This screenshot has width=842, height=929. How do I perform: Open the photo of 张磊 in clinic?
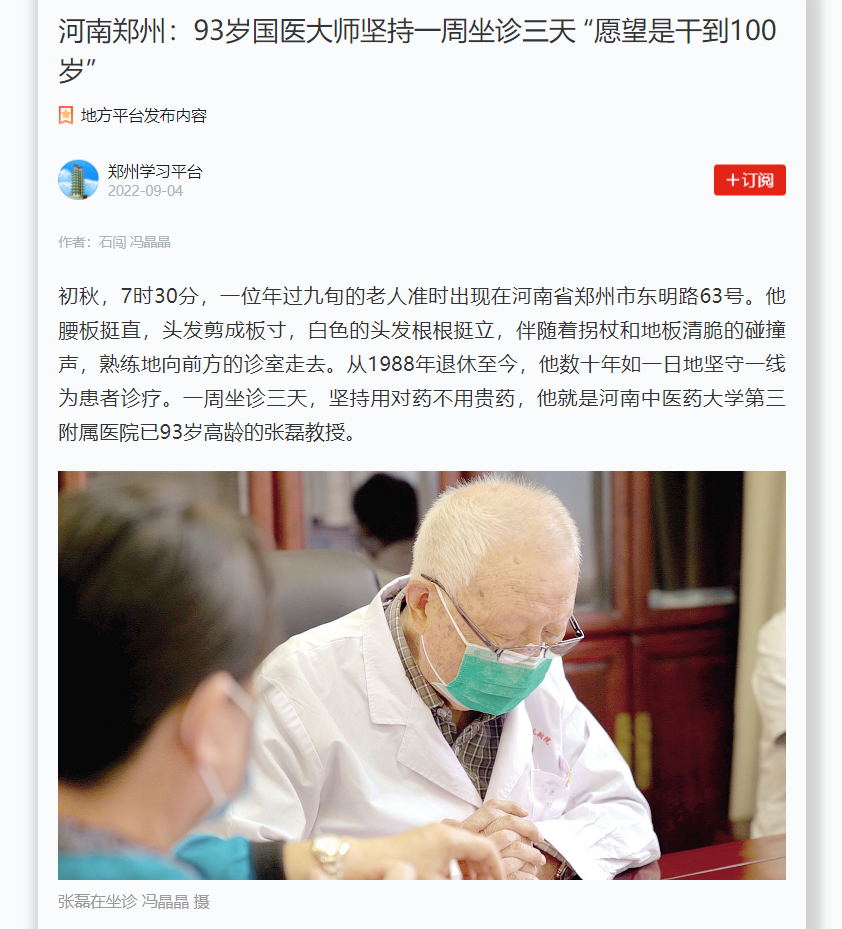click(x=421, y=675)
